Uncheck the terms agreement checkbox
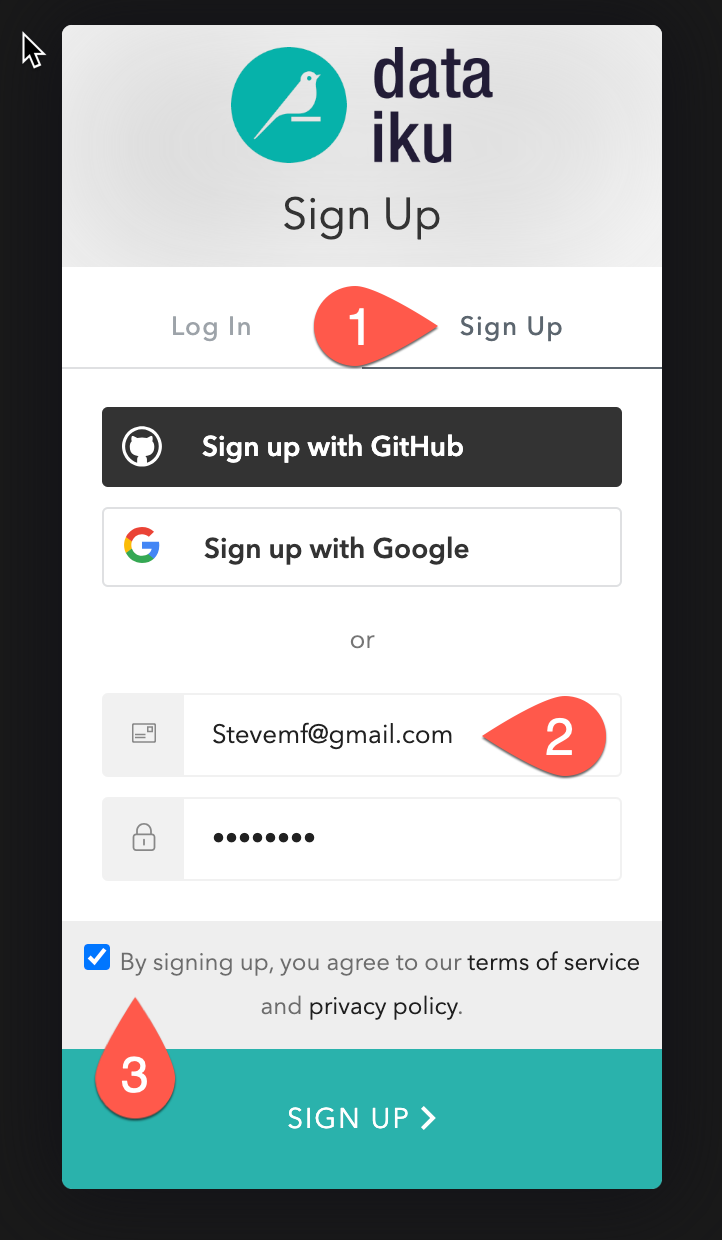Image resolution: width=722 pixels, height=1240 pixels. tap(97, 958)
